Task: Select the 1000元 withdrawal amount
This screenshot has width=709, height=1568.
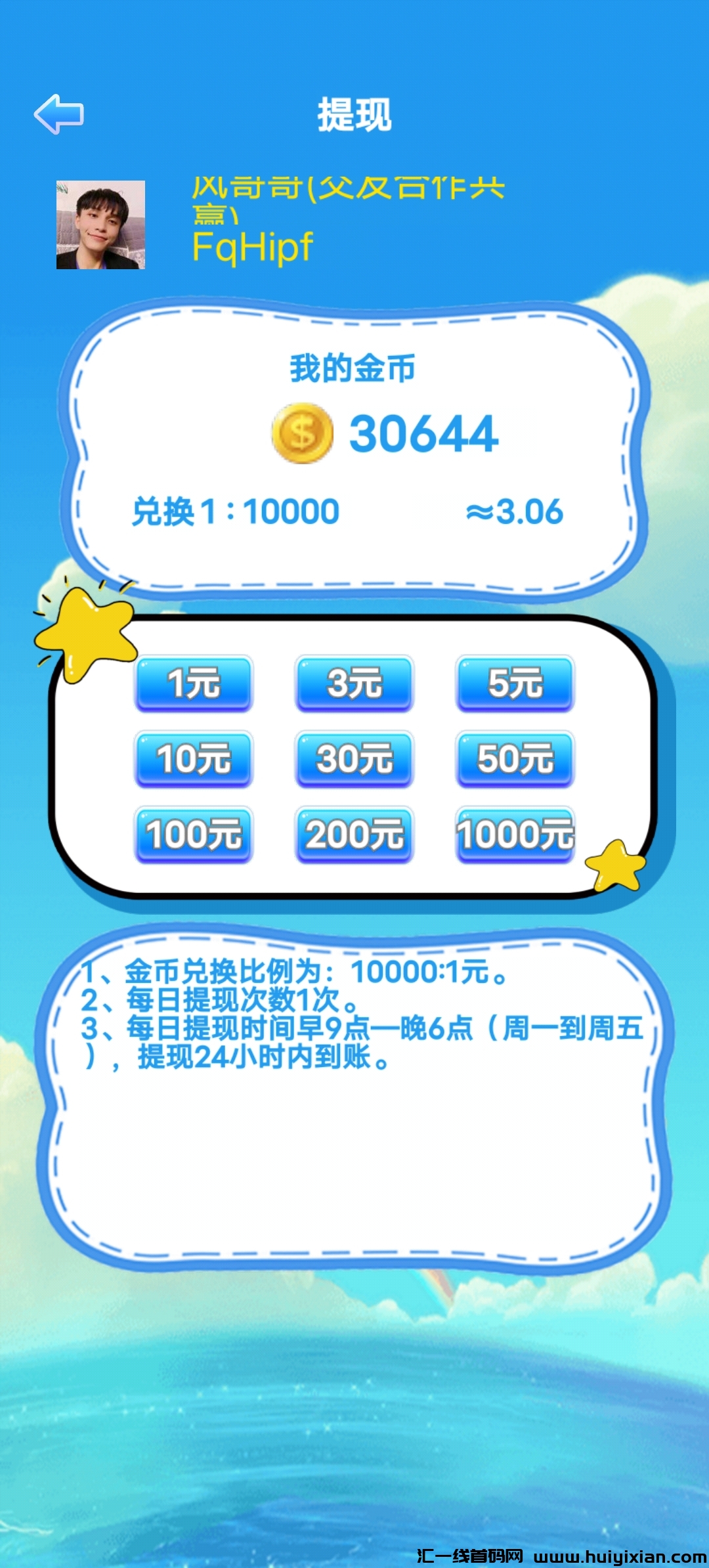Action: point(515,835)
